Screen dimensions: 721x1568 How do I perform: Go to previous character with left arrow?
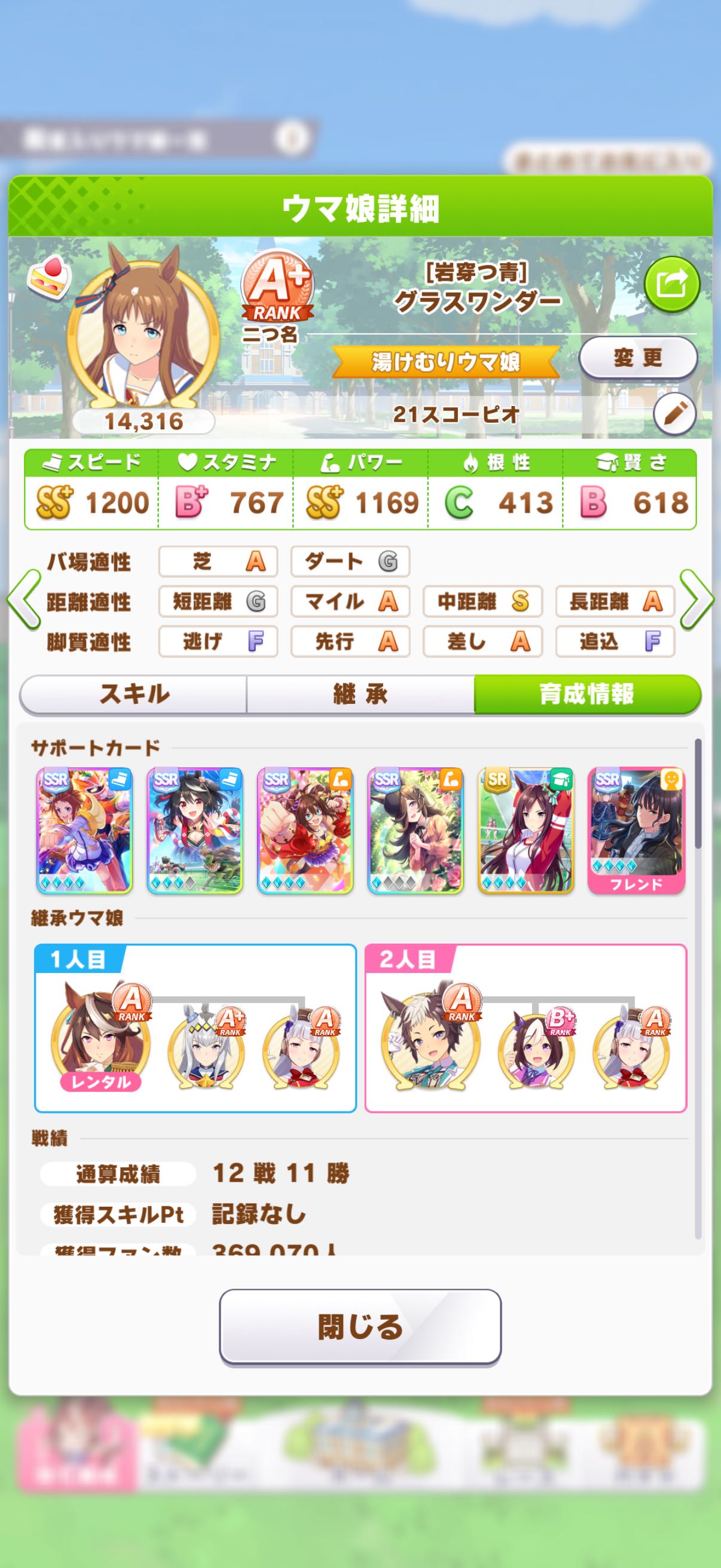click(x=23, y=600)
